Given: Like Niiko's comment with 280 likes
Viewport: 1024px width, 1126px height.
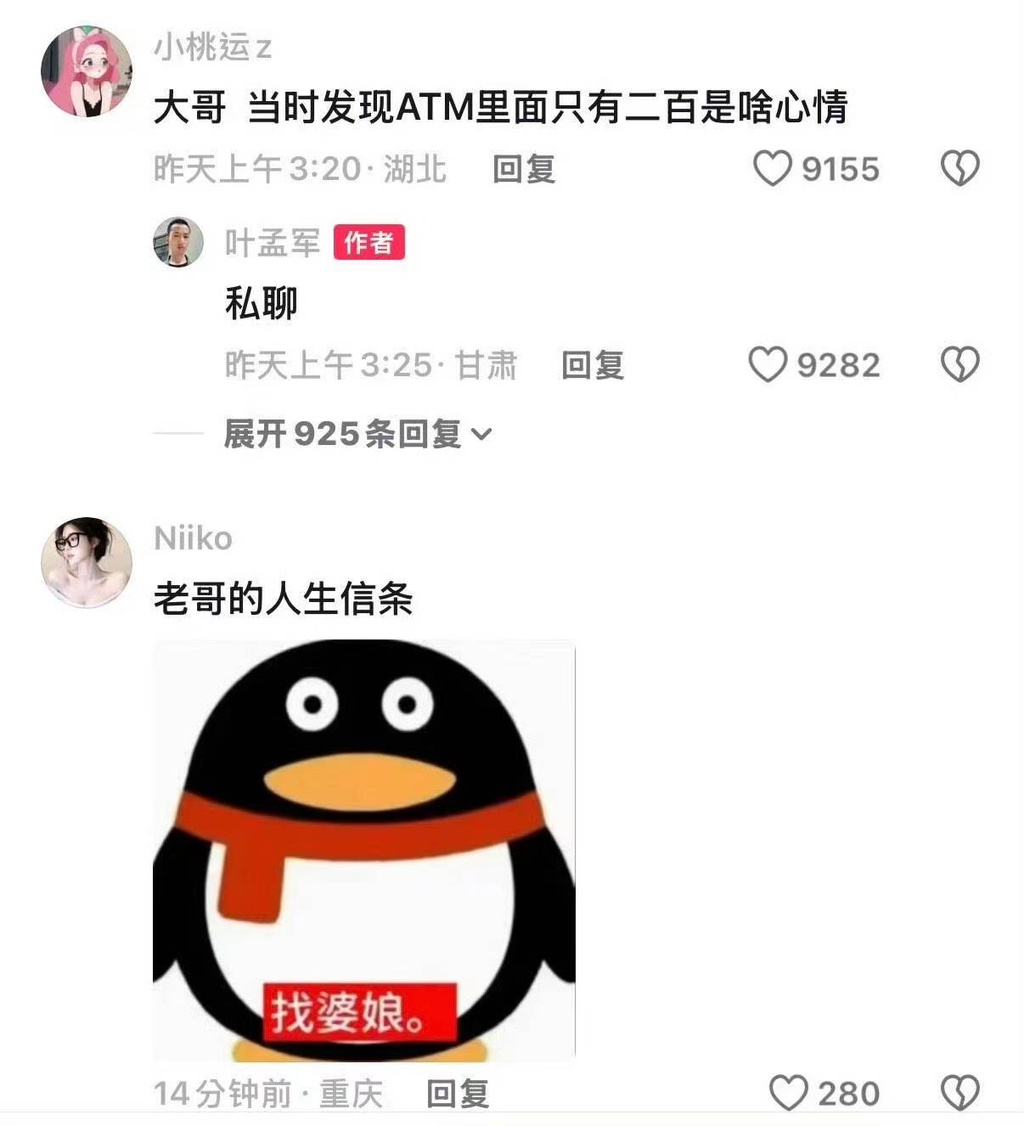Looking at the screenshot, I should [788, 1093].
